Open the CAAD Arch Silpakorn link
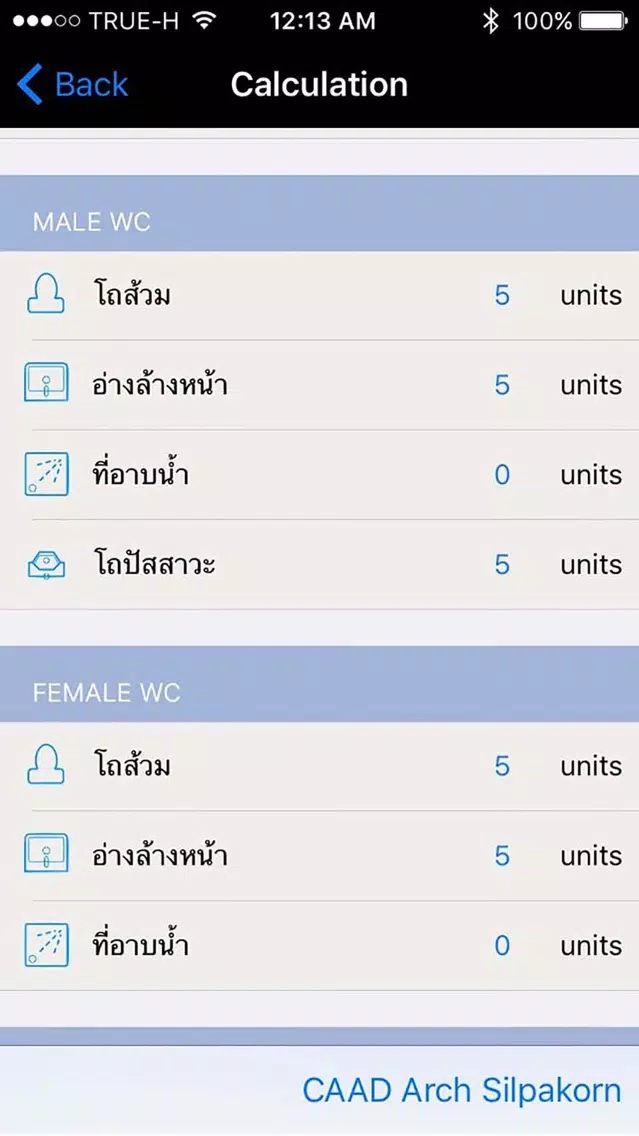The width and height of the screenshot is (639, 1136). [461, 1090]
